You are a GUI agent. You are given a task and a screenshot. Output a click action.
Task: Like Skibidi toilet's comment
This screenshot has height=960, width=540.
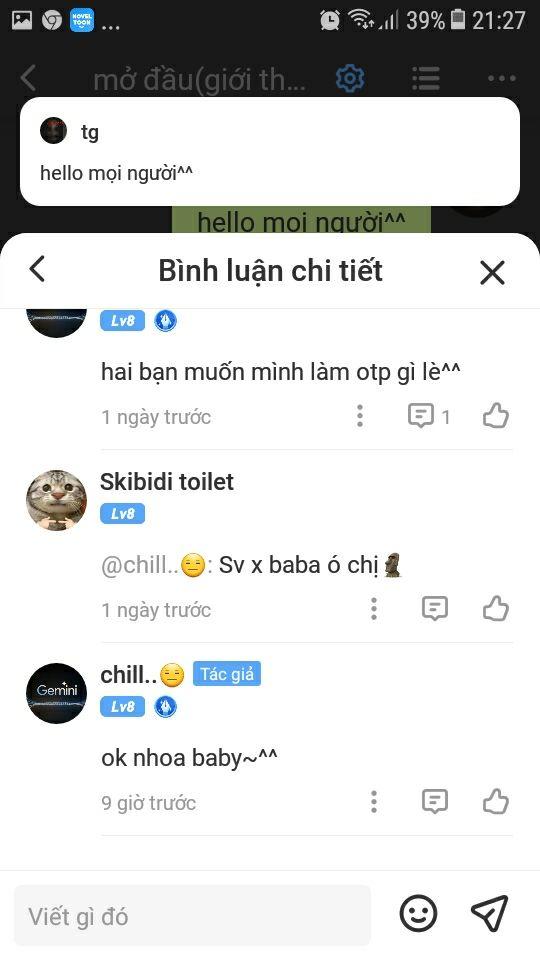coord(496,609)
